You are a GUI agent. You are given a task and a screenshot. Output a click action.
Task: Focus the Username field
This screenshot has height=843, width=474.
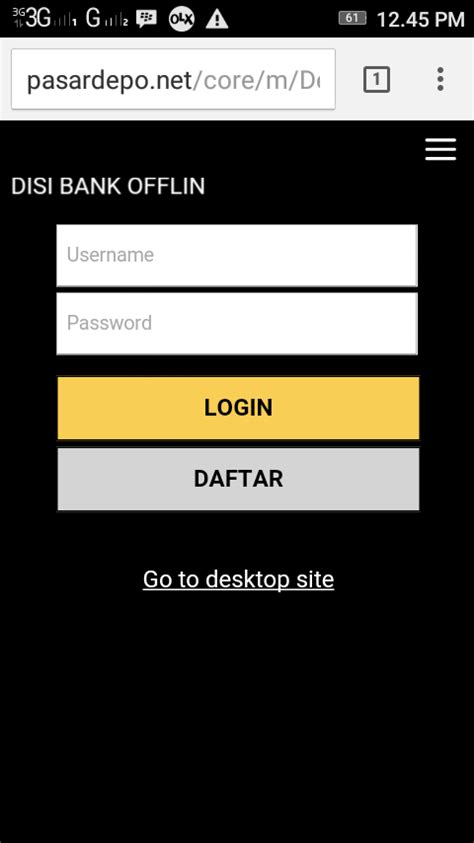(237, 255)
